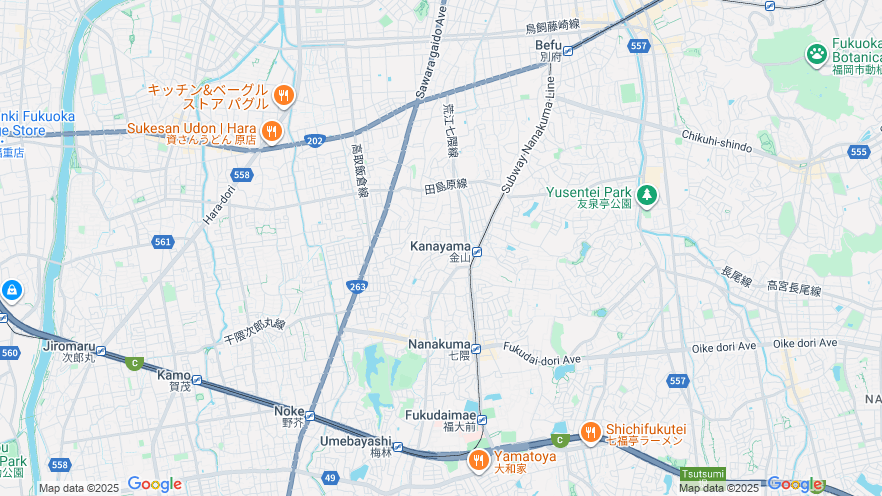Open the Sukesan Udon Hara restaurant marker
The width and height of the screenshot is (882, 496).
(x=271, y=131)
